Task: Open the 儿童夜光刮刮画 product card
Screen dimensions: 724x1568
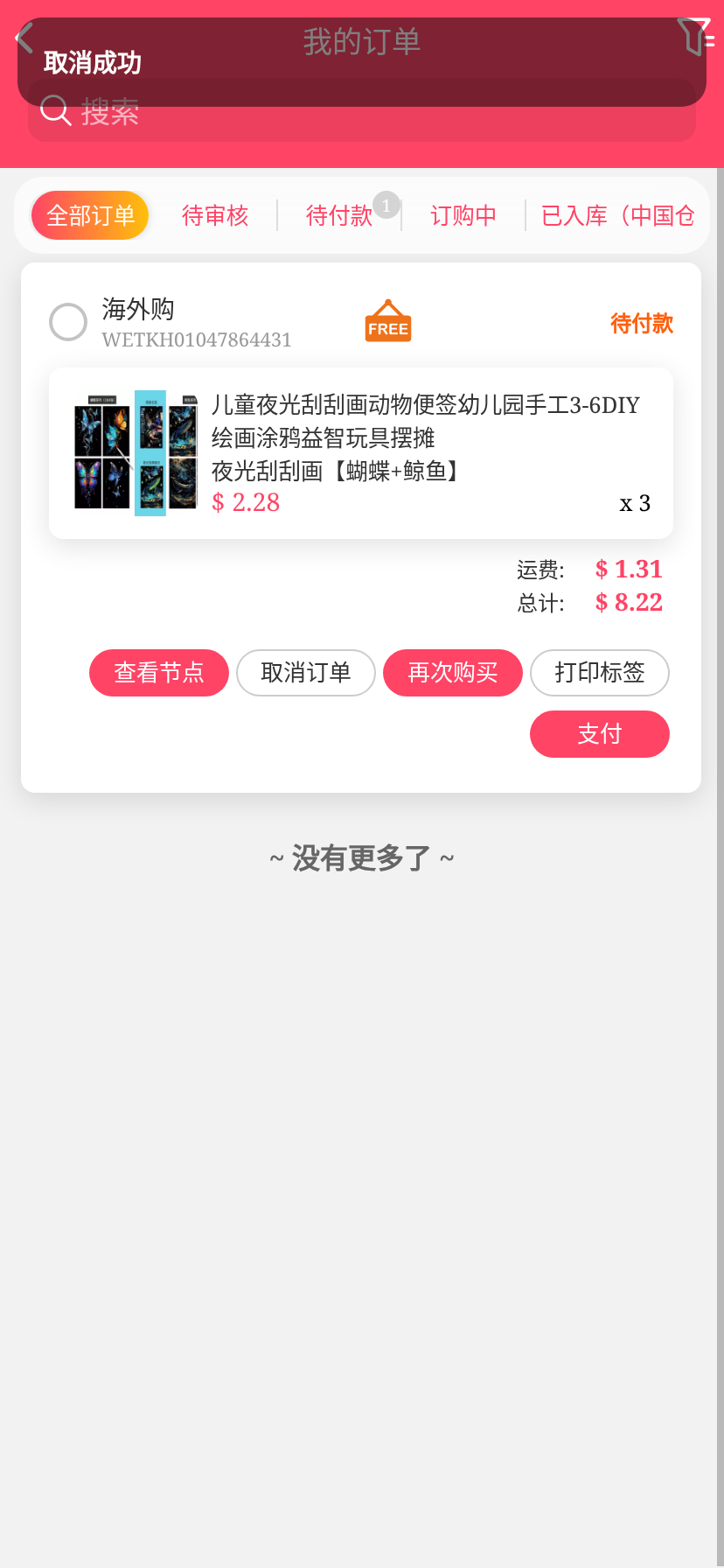Action: (360, 453)
